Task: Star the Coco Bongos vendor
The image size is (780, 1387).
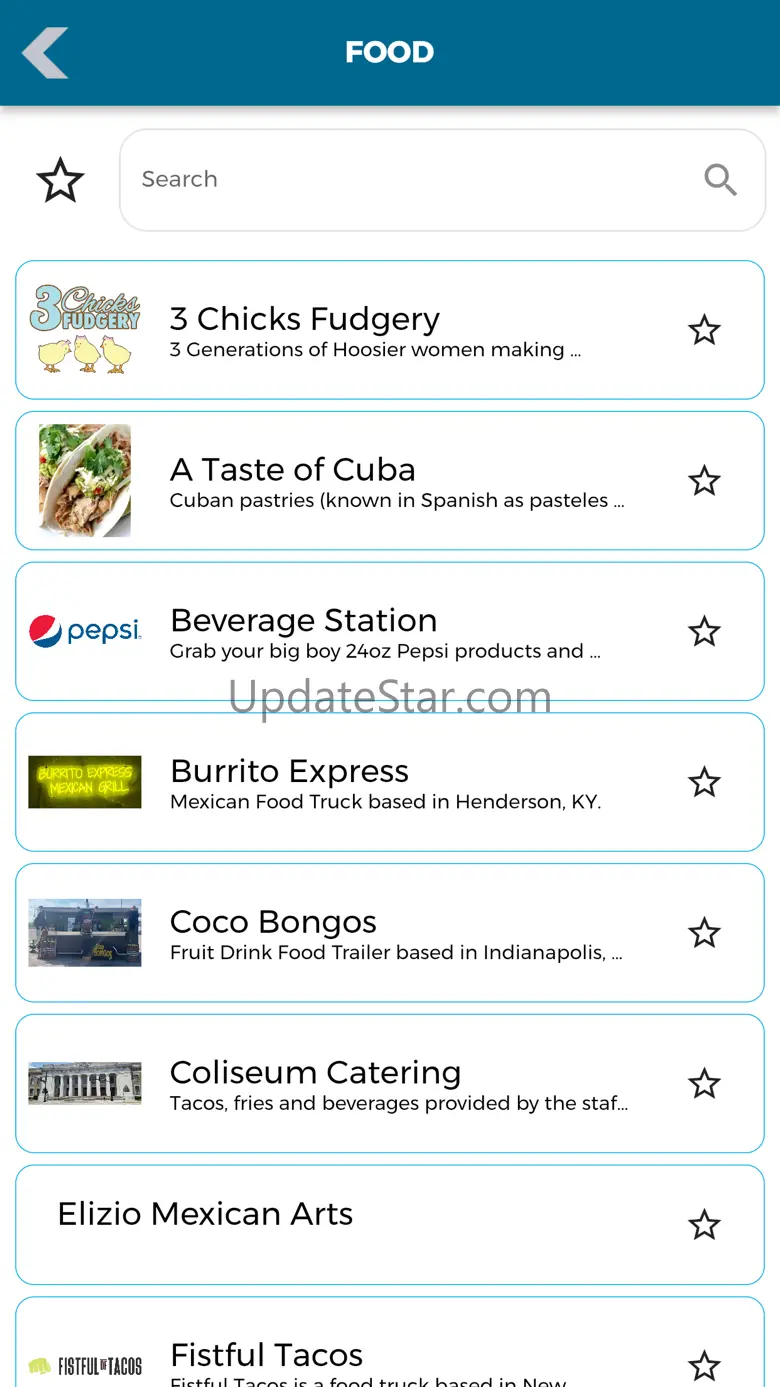Action: [x=704, y=933]
